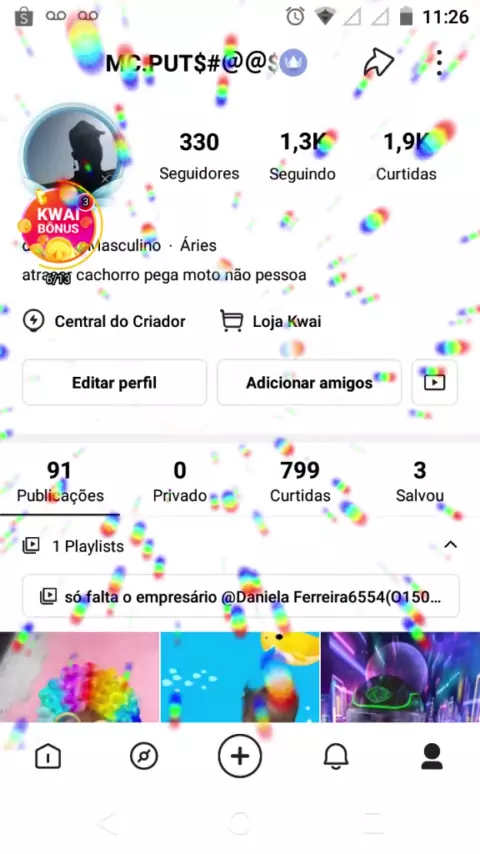Viewport: 480px width, 854px height.
Task: View the 330 Seguidores list
Action: tap(199, 156)
